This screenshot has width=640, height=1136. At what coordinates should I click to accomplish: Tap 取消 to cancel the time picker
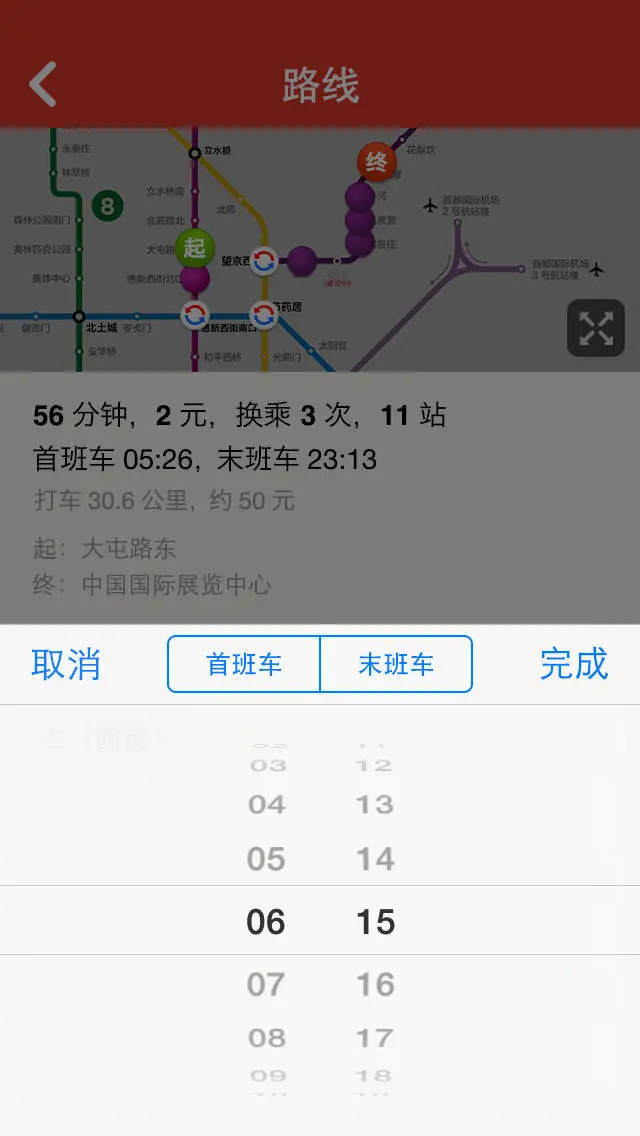[66, 664]
